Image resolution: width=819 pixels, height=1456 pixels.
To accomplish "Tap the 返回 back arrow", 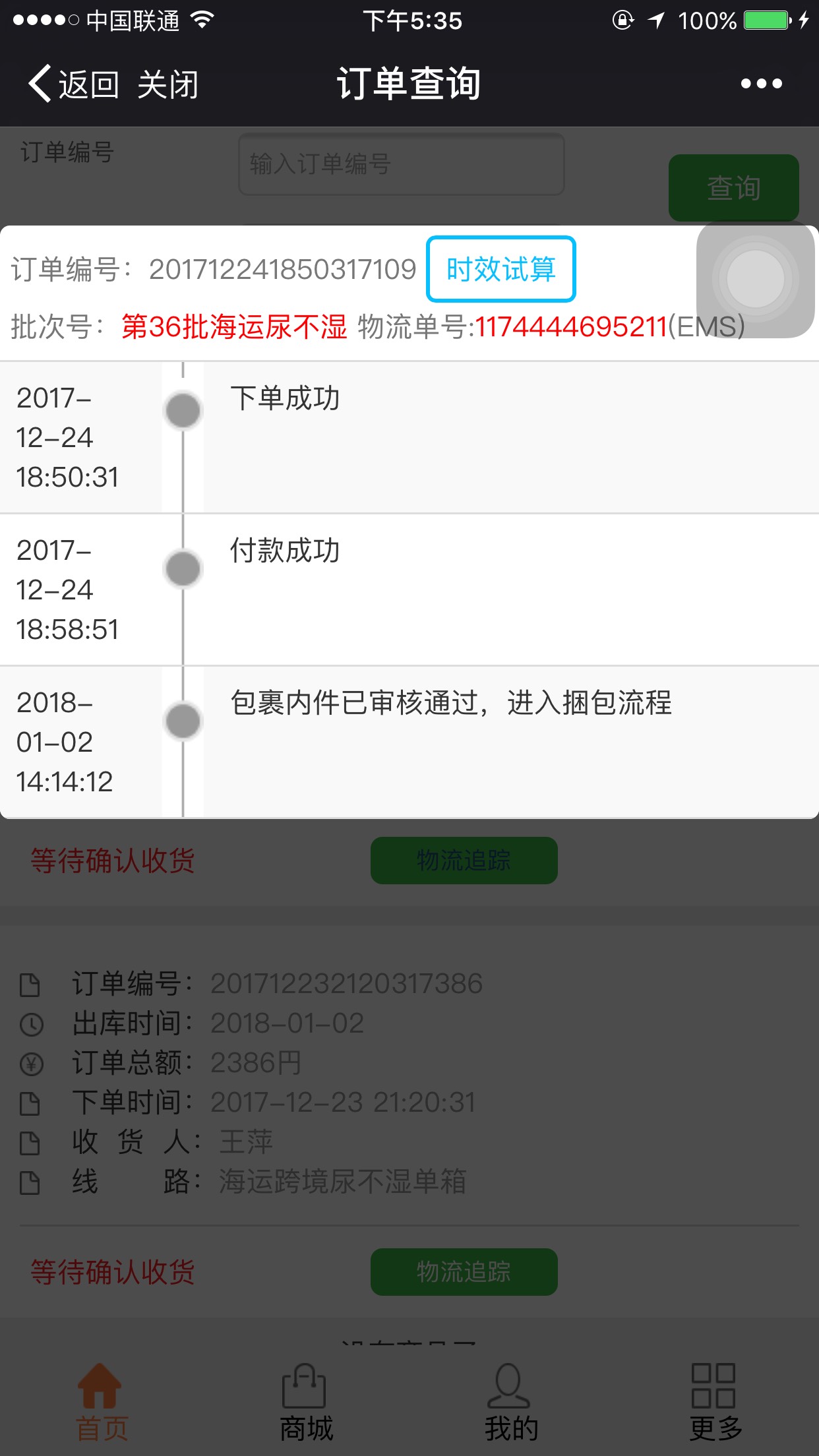I will [73, 84].
